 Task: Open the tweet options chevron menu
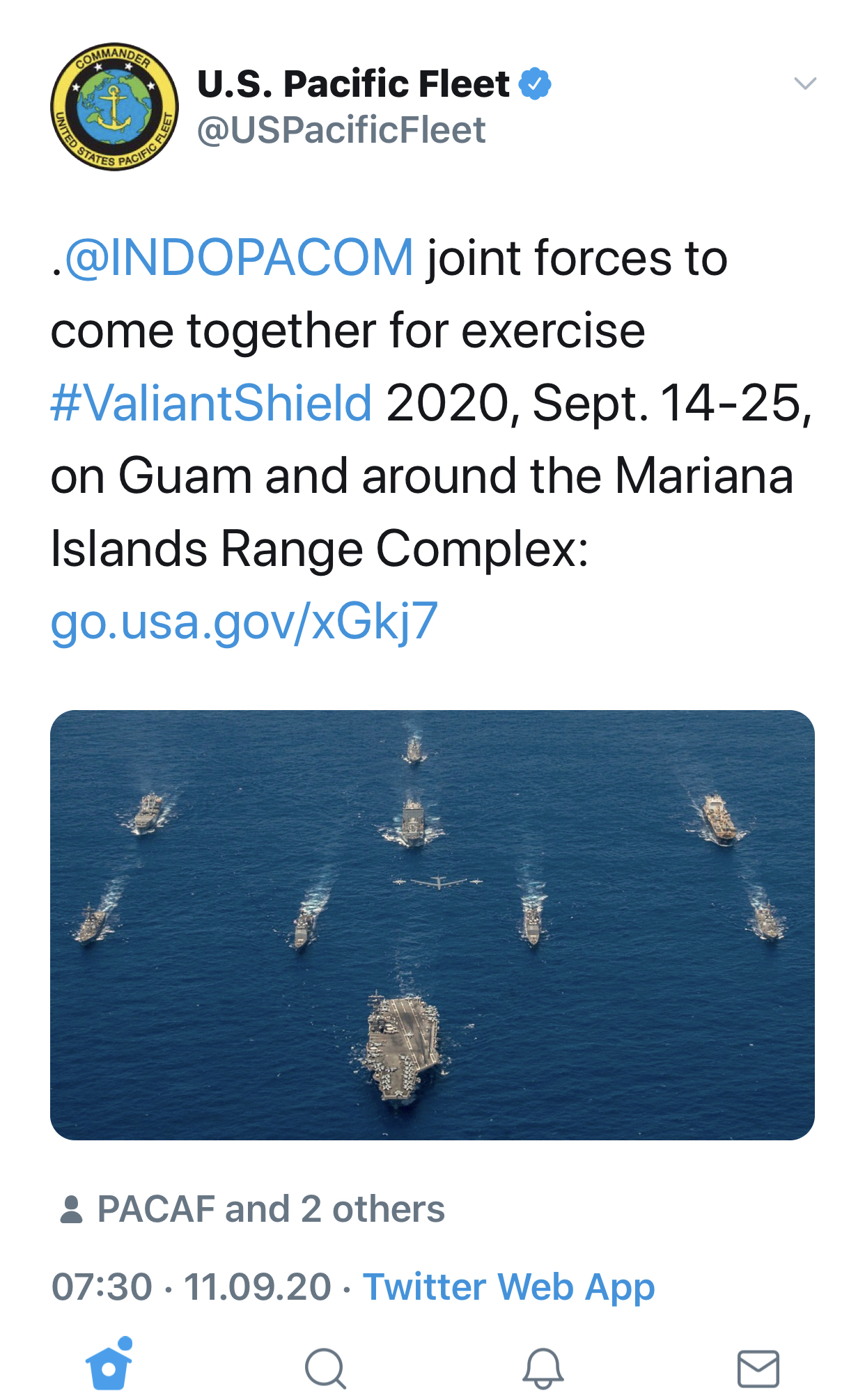coord(805,84)
